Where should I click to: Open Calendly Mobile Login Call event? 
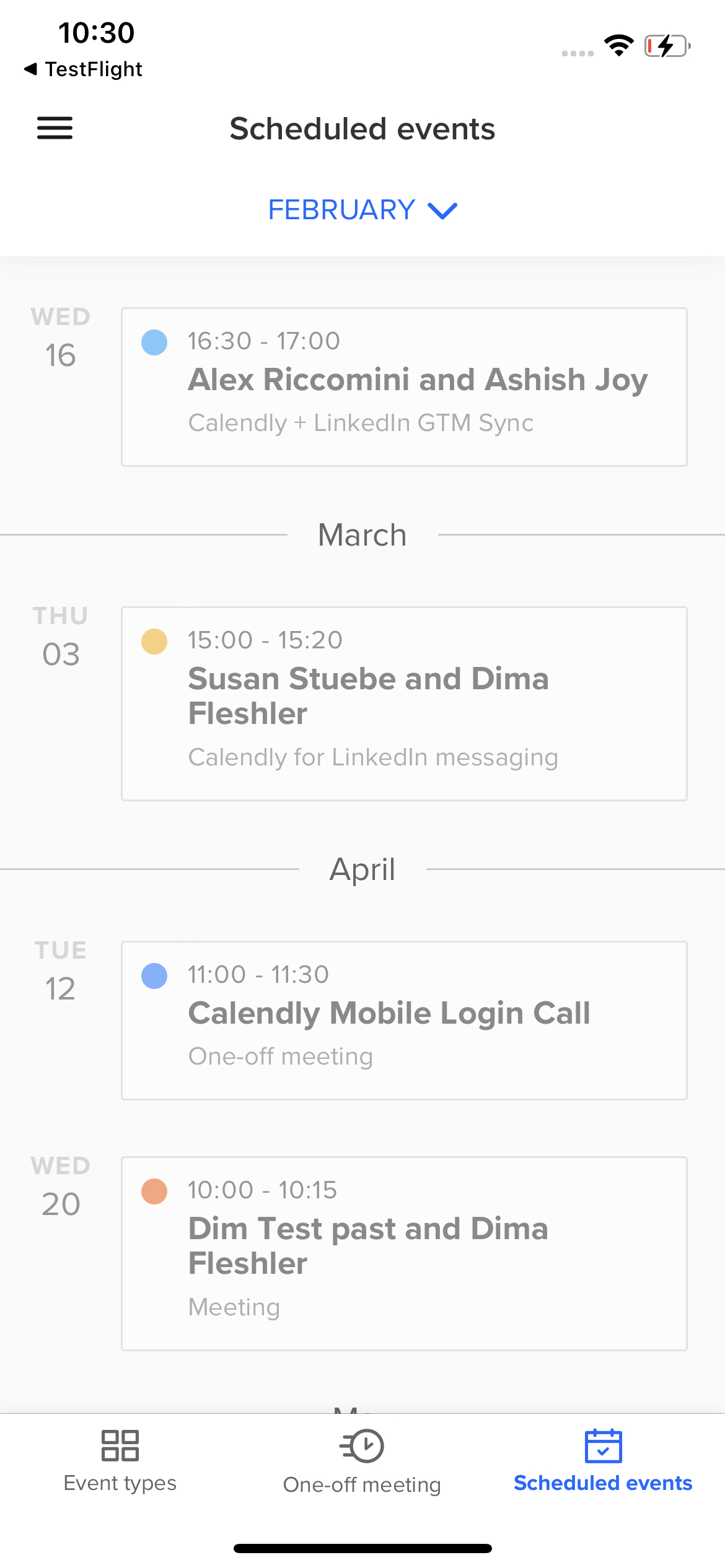404,1021
